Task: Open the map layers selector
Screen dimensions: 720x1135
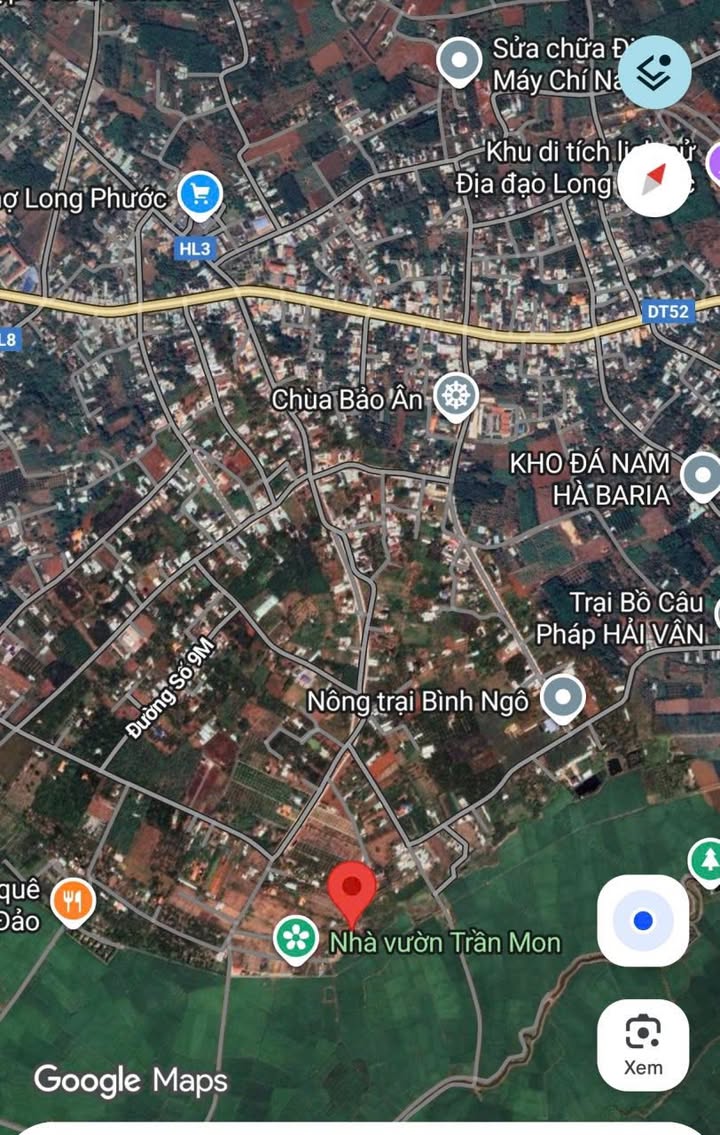Action: click(x=654, y=71)
